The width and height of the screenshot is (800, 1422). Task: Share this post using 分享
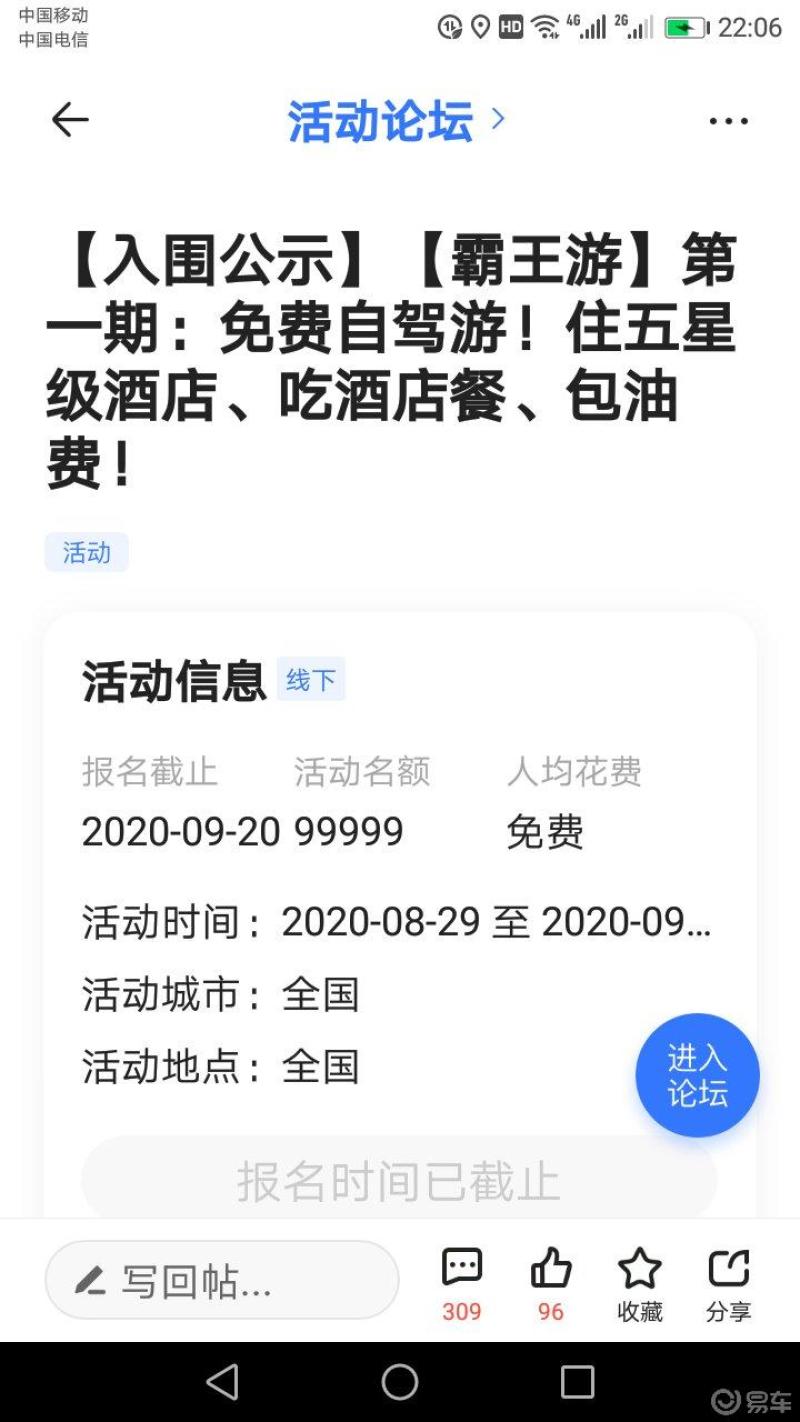tap(728, 1284)
